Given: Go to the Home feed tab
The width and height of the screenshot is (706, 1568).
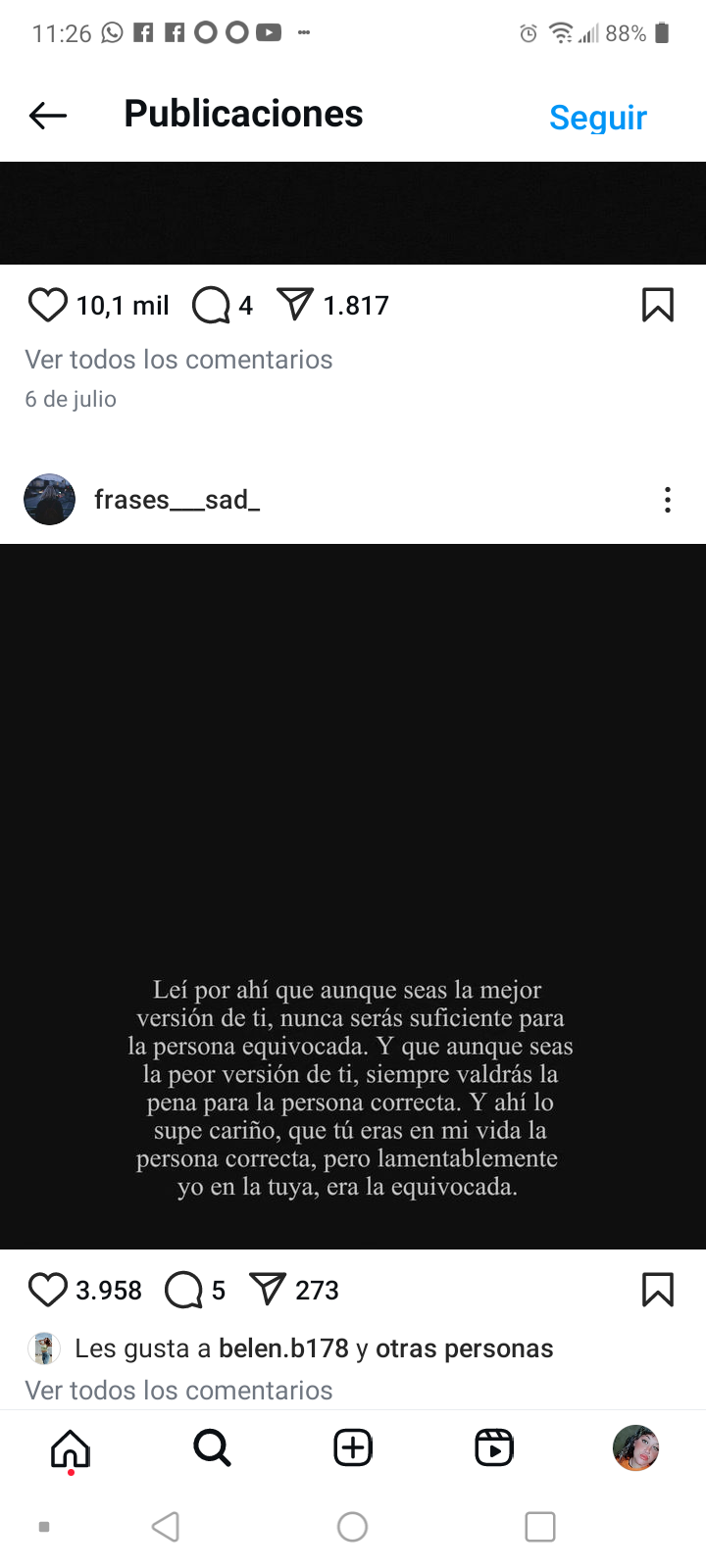Looking at the screenshot, I should 71,1447.
